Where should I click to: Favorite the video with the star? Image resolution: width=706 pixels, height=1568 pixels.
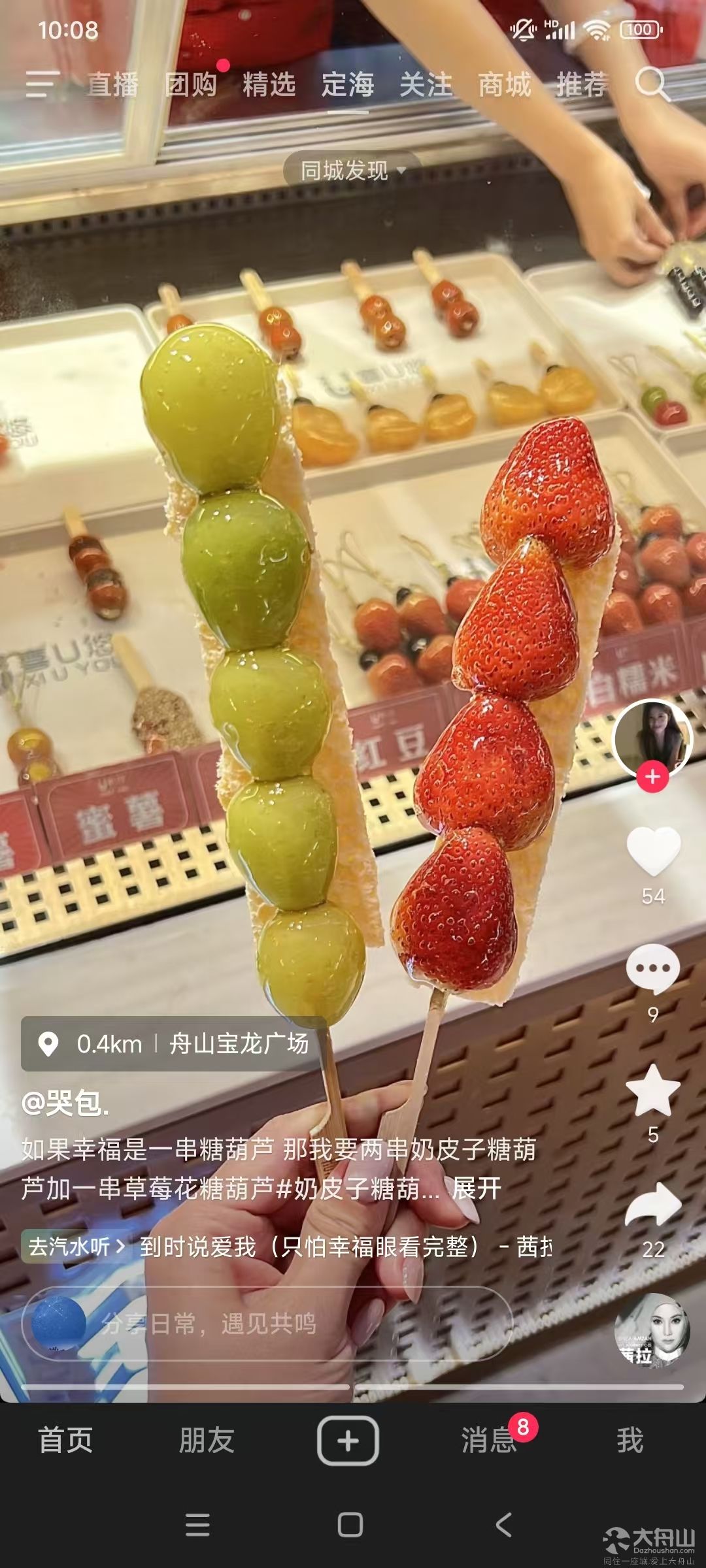pyautogui.click(x=652, y=1090)
